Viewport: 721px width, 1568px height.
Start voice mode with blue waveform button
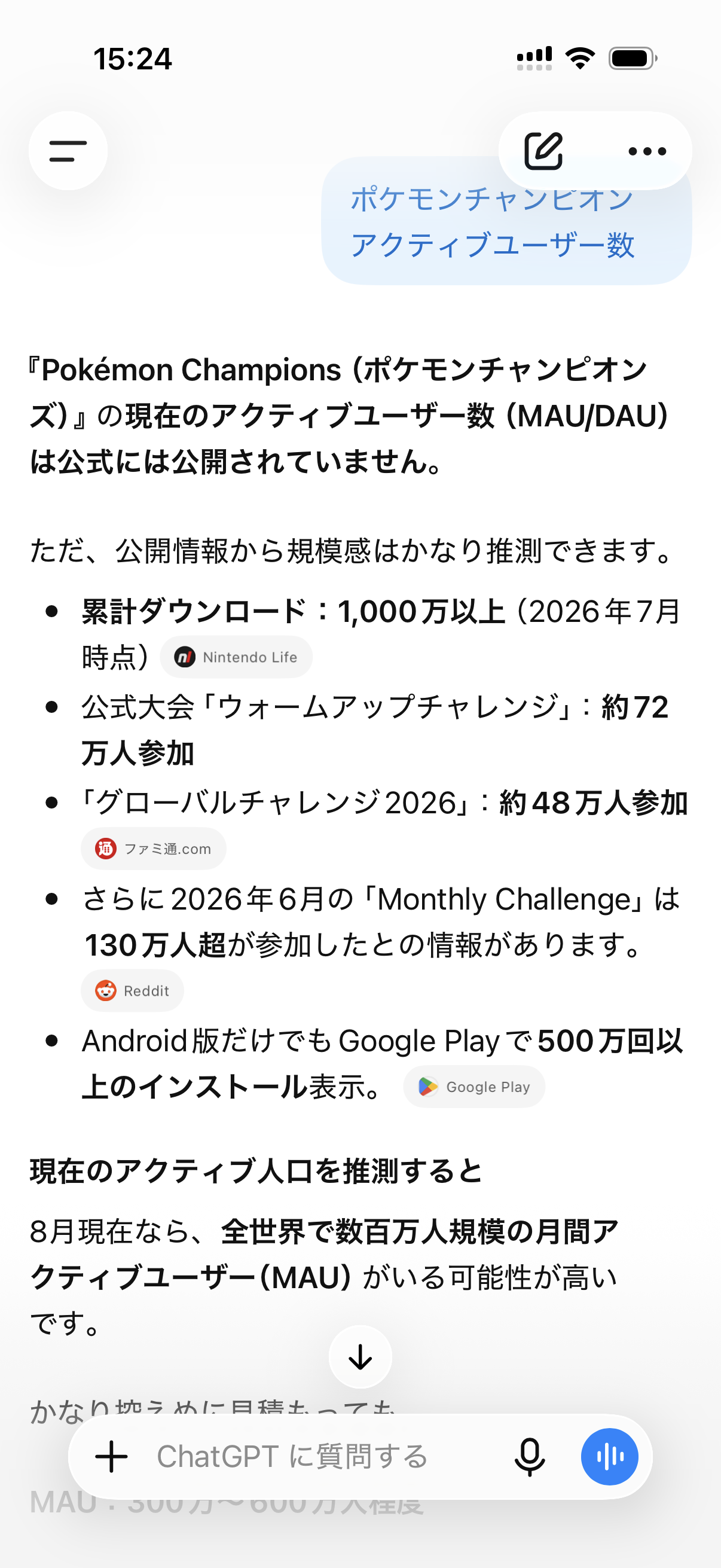click(x=610, y=1457)
